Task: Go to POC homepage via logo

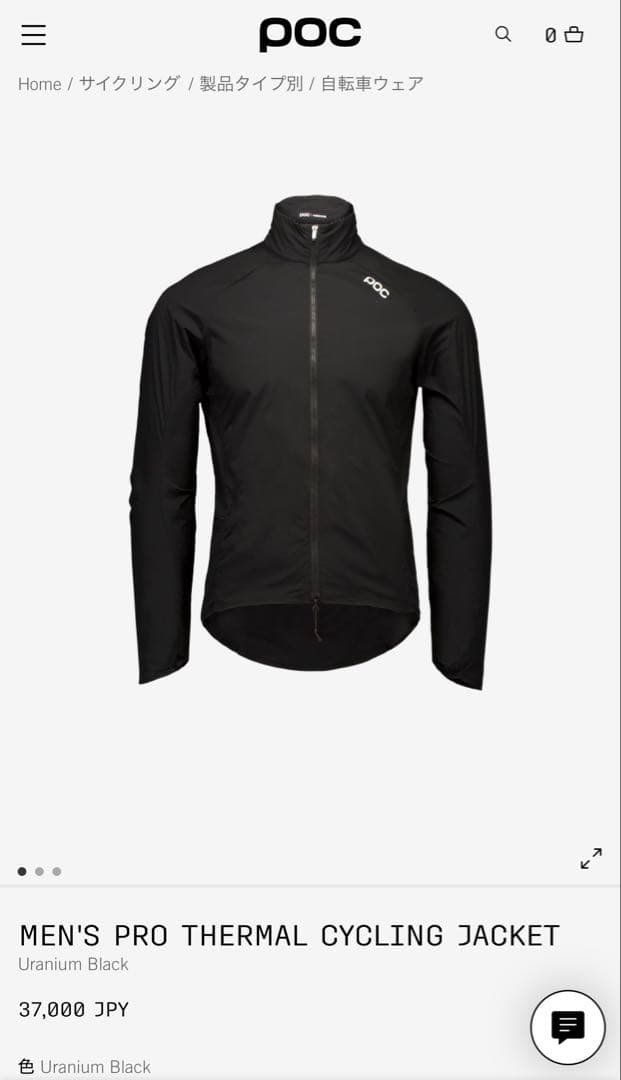Action: click(x=310, y=34)
